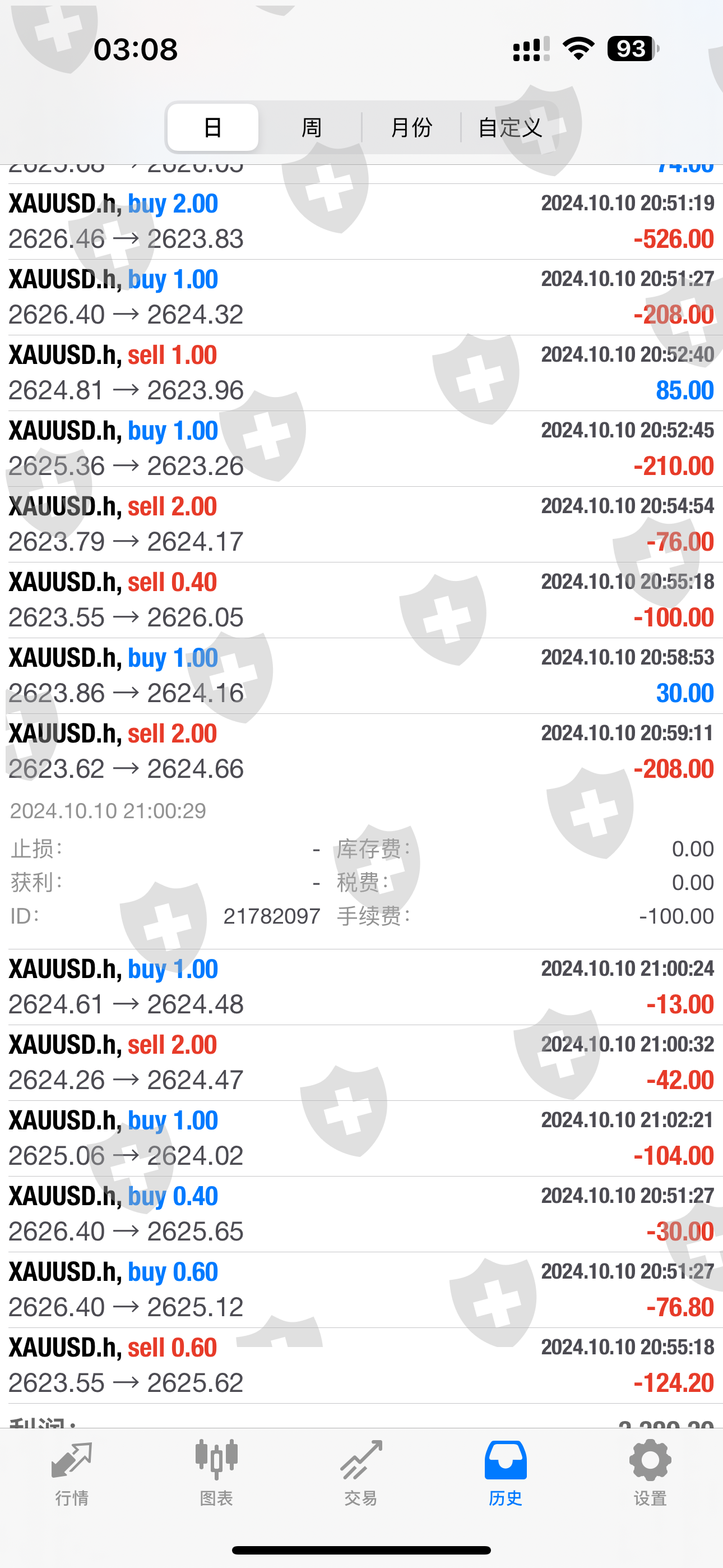Viewport: 723px width, 1568px height.
Task: Expand the buy 1.00 trade losing -13.00
Action: coord(361,986)
